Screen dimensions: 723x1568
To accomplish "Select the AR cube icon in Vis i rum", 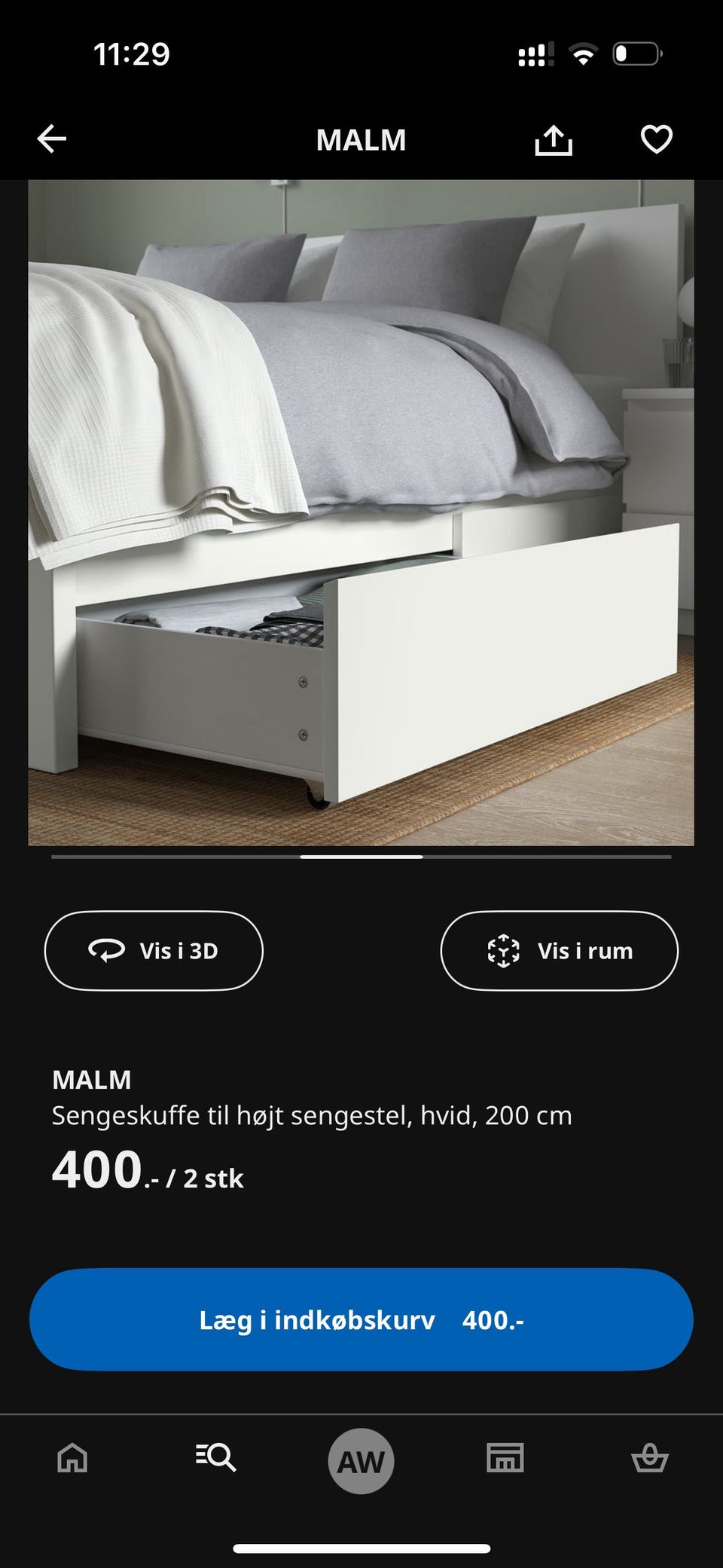I will click(503, 951).
